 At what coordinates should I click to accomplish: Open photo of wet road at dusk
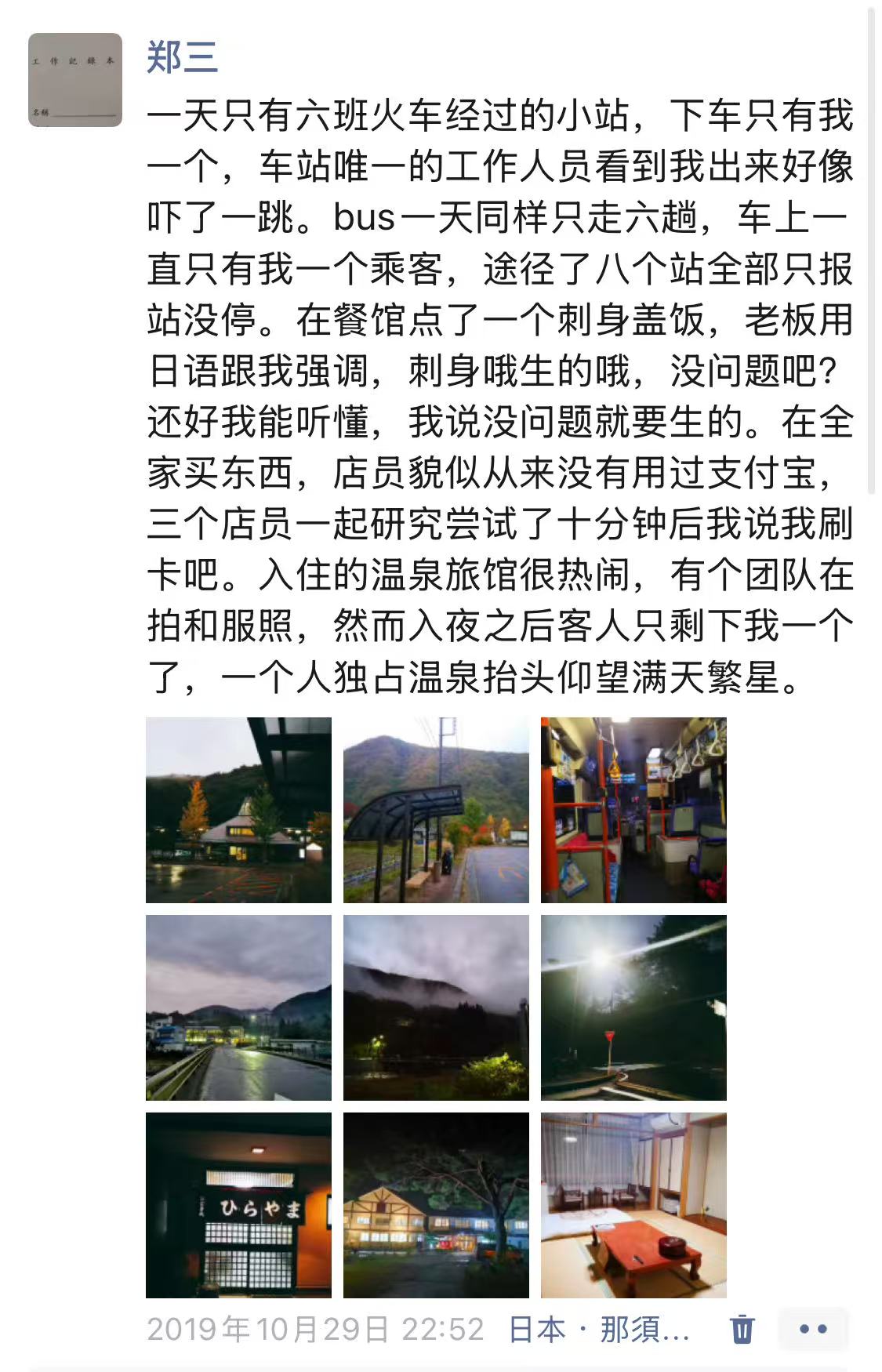coord(238,1007)
